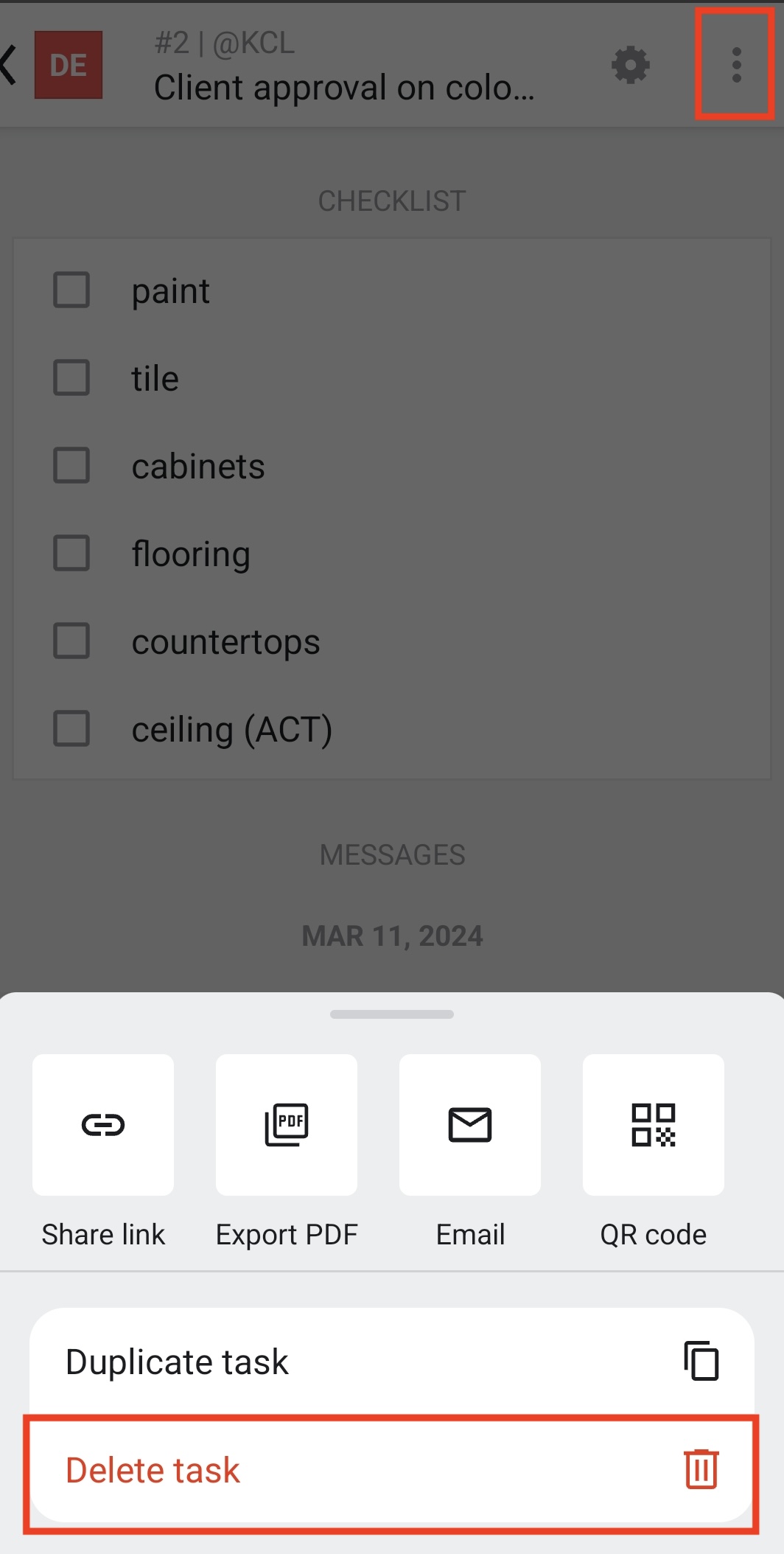Tap the back arrow chevron

click(x=9, y=65)
